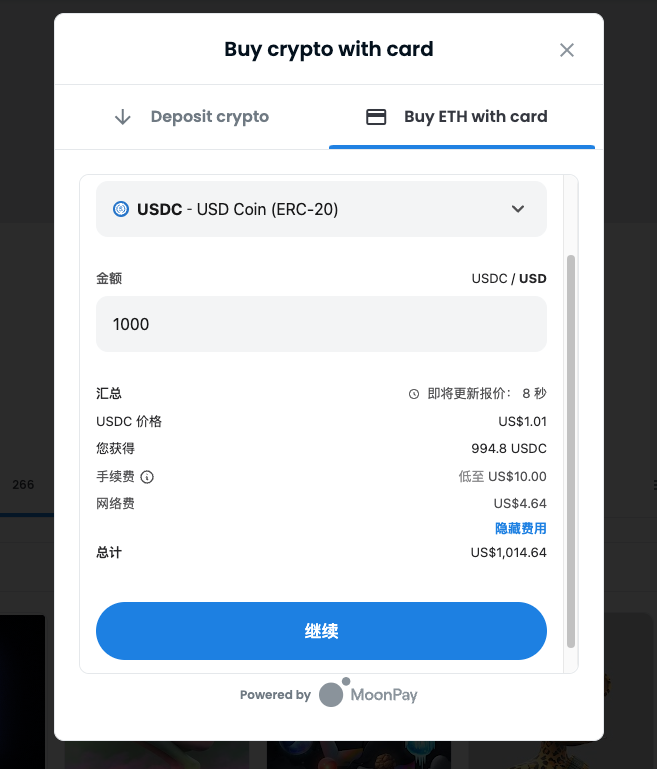The height and width of the screenshot is (769, 657).
Task: Close the Buy crypto dialog
Action: point(567,50)
